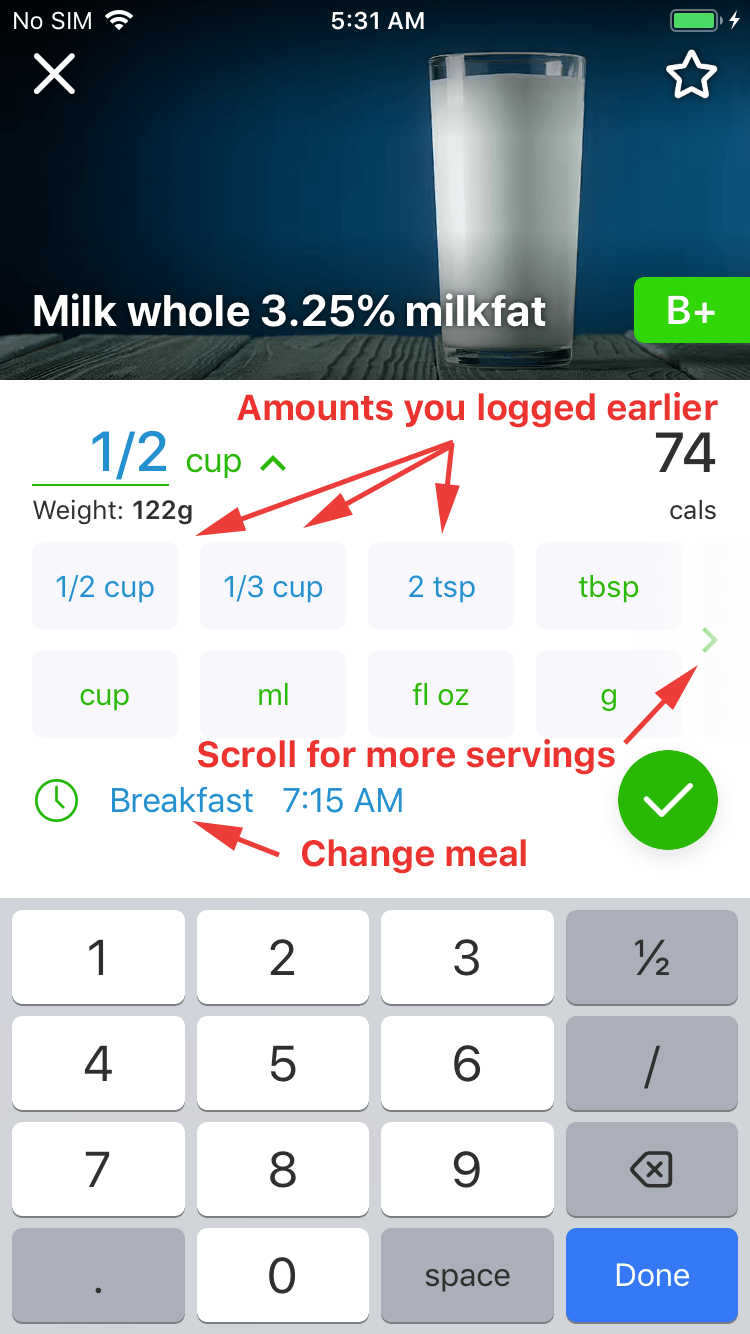Confirm logging with the green checkmark
The height and width of the screenshot is (1334, 750).
point(668,800)
